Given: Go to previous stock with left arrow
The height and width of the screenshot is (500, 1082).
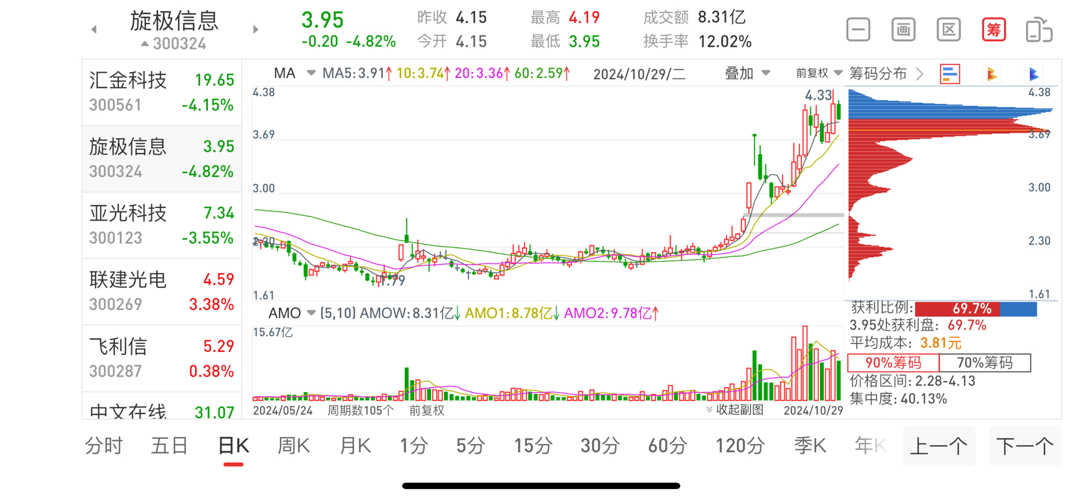Looking at the screenshot, I should [94, 29].
